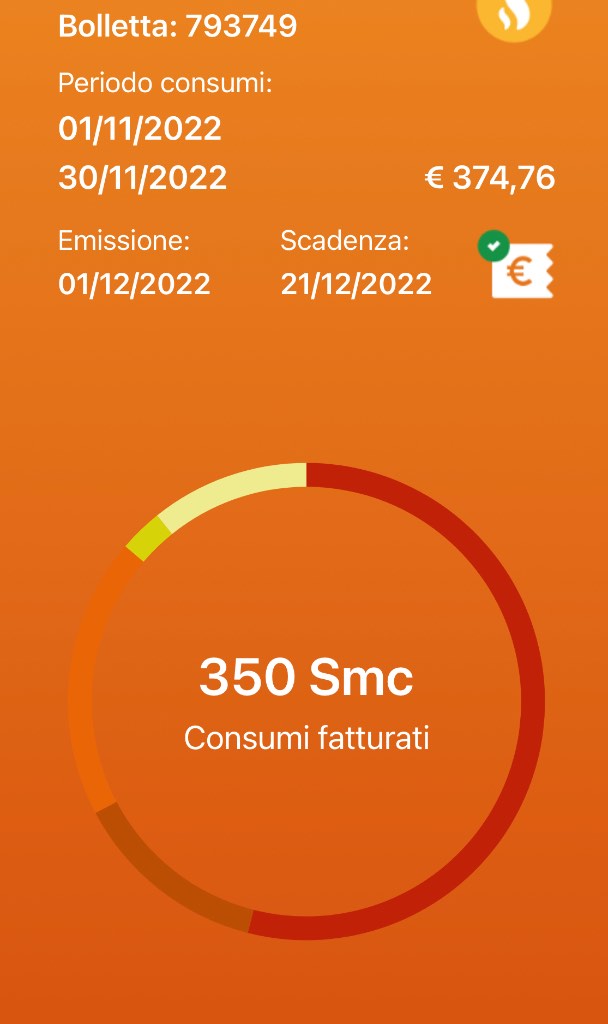Screen dimensions: 608x1024
Task: Tap the gas flame icon
Action: 514,16
